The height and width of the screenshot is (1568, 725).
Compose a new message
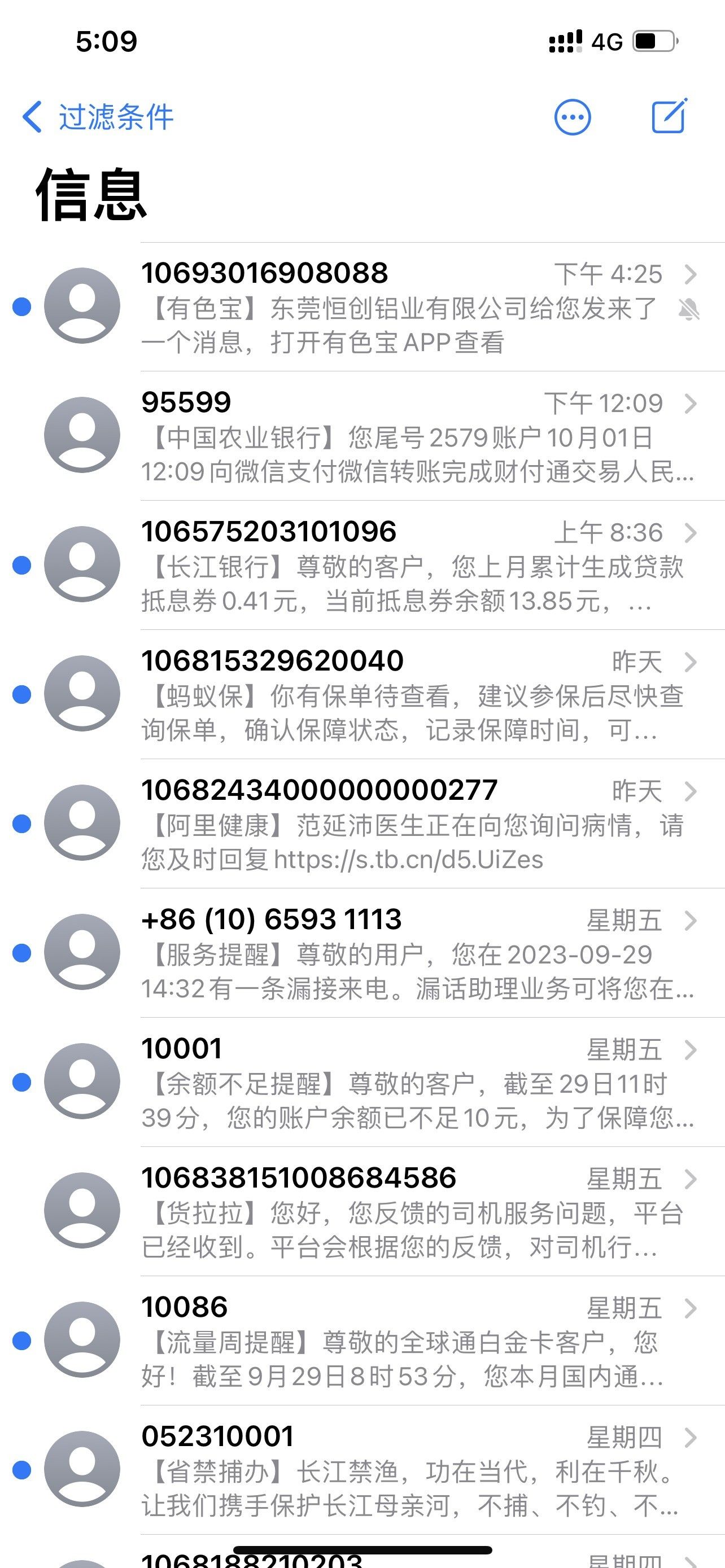[669, 116]
